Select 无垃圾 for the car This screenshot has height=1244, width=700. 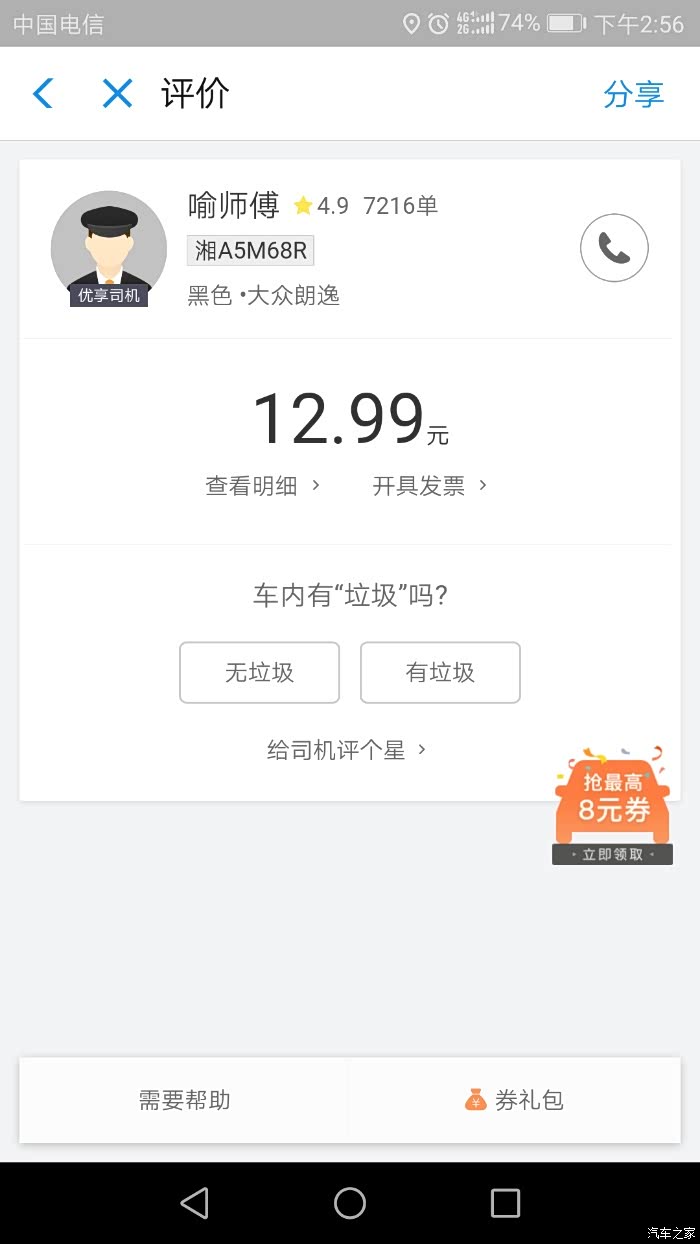pos(260,672)
